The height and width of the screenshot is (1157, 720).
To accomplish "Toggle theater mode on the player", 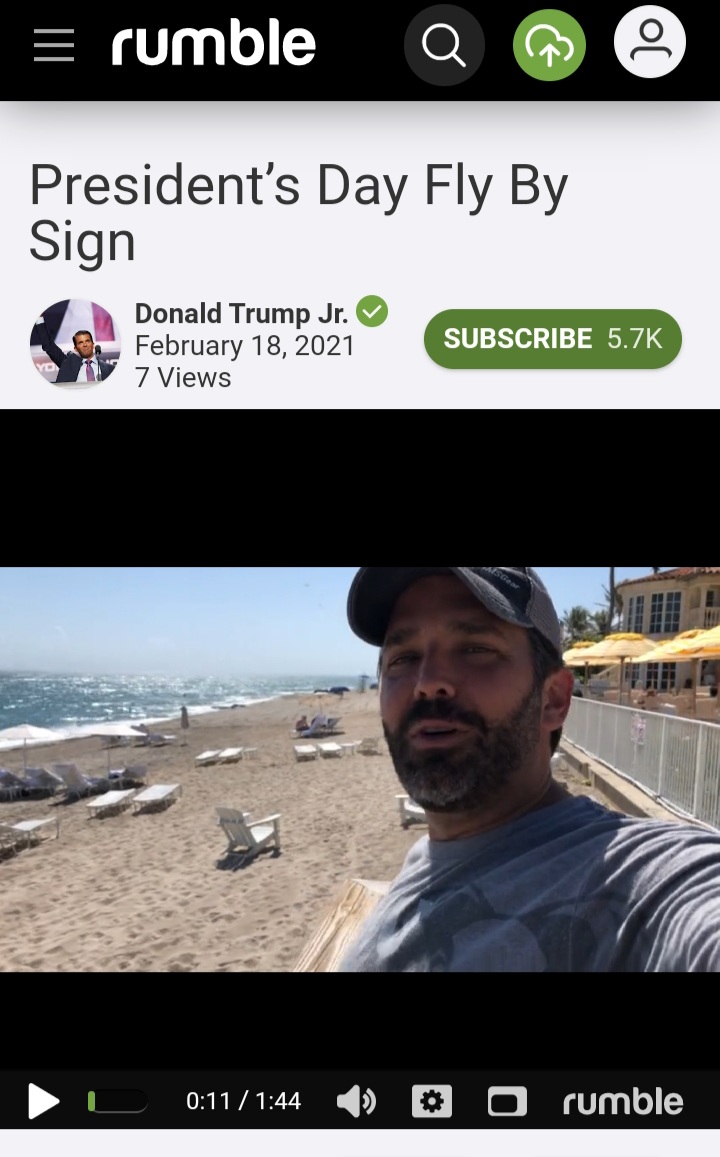I will tap(507, 1102).
